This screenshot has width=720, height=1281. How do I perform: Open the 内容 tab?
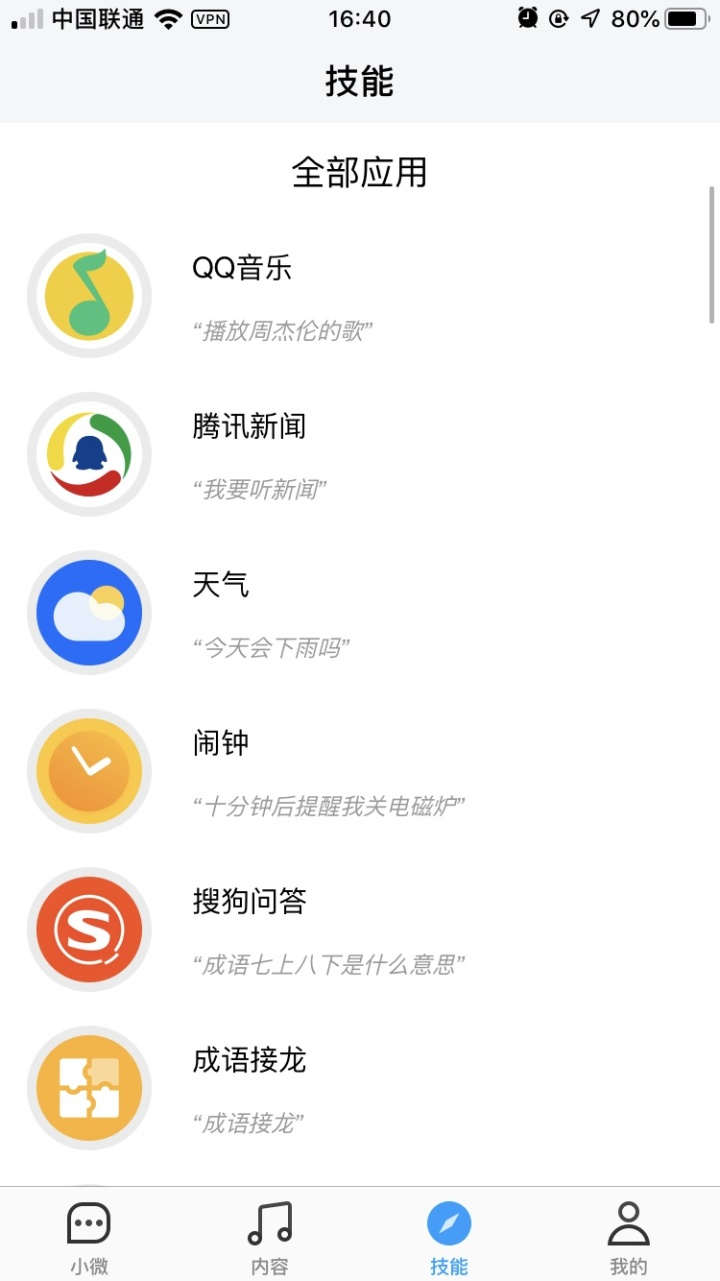click(x=268, y=1235)
